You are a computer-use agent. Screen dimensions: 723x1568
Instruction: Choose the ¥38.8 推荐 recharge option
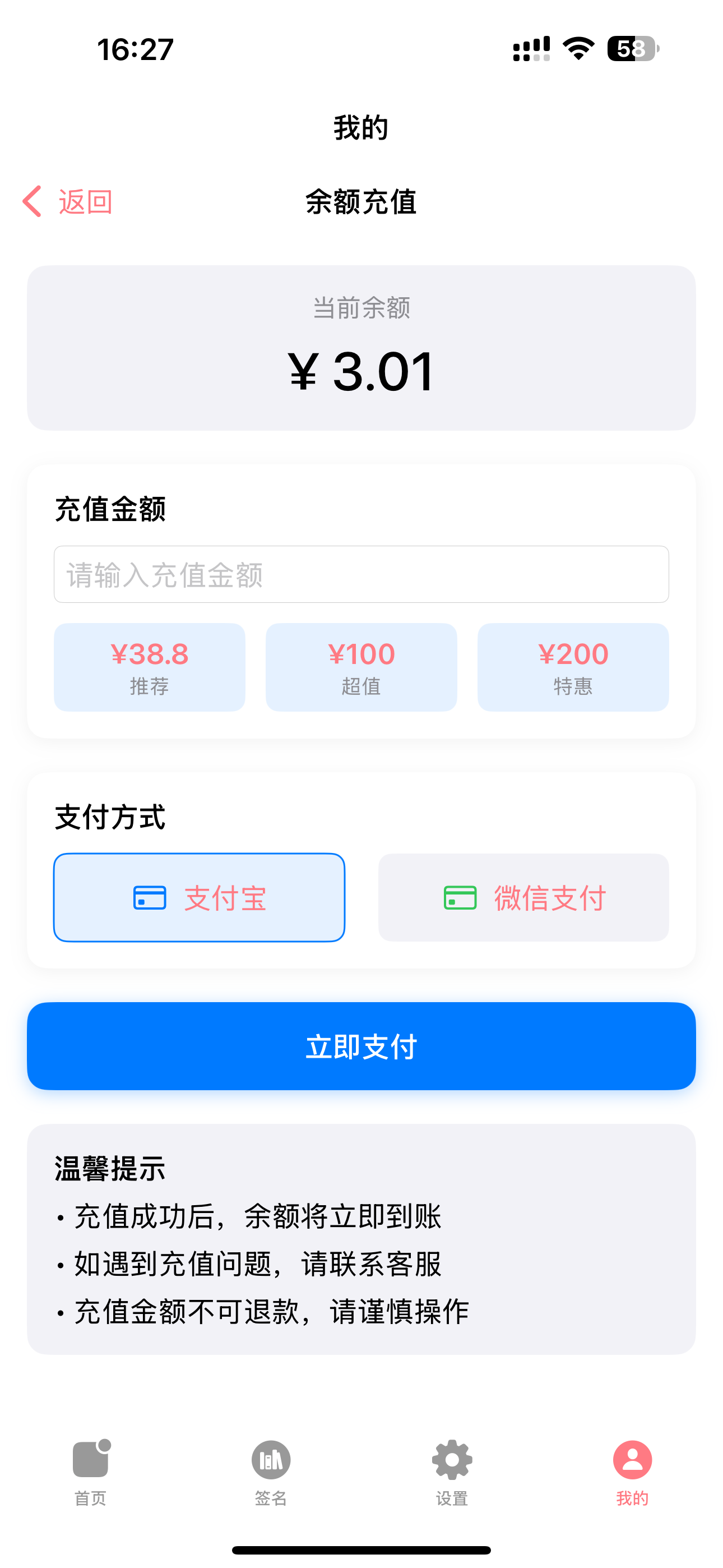149,666
